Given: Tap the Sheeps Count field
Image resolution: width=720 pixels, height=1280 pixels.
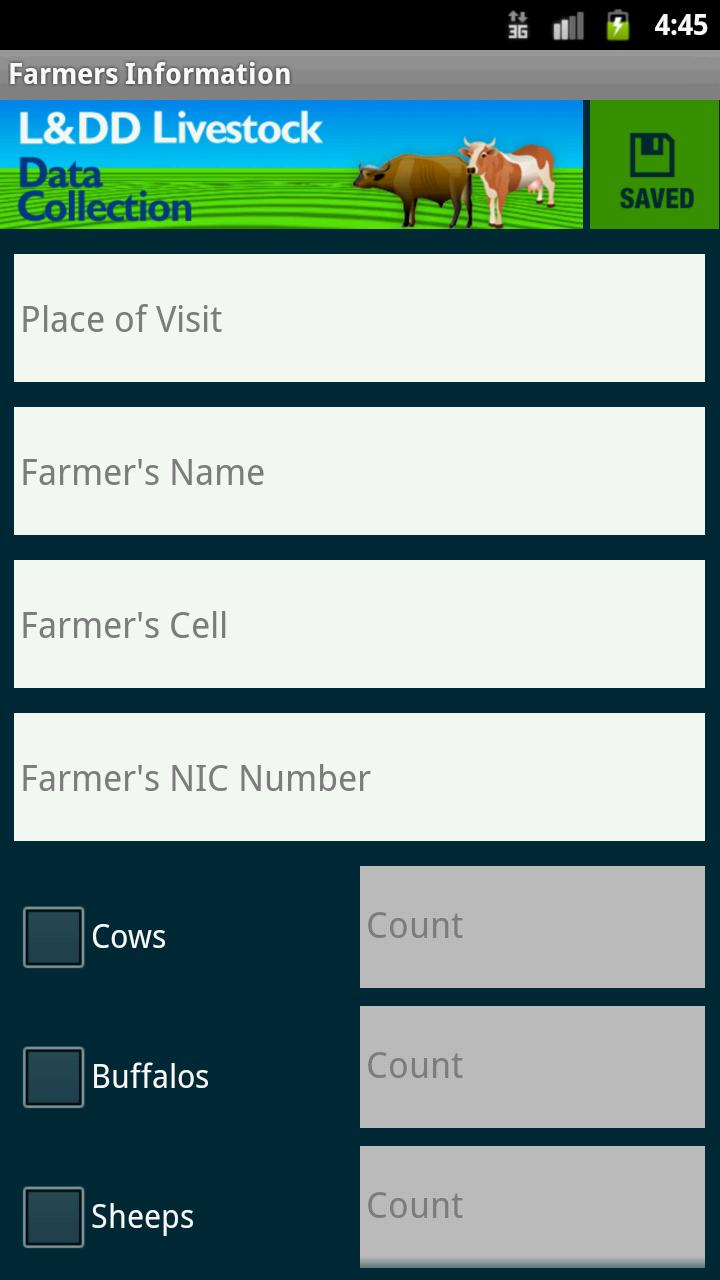Looking at the screenshot, I should point(531,1206).
